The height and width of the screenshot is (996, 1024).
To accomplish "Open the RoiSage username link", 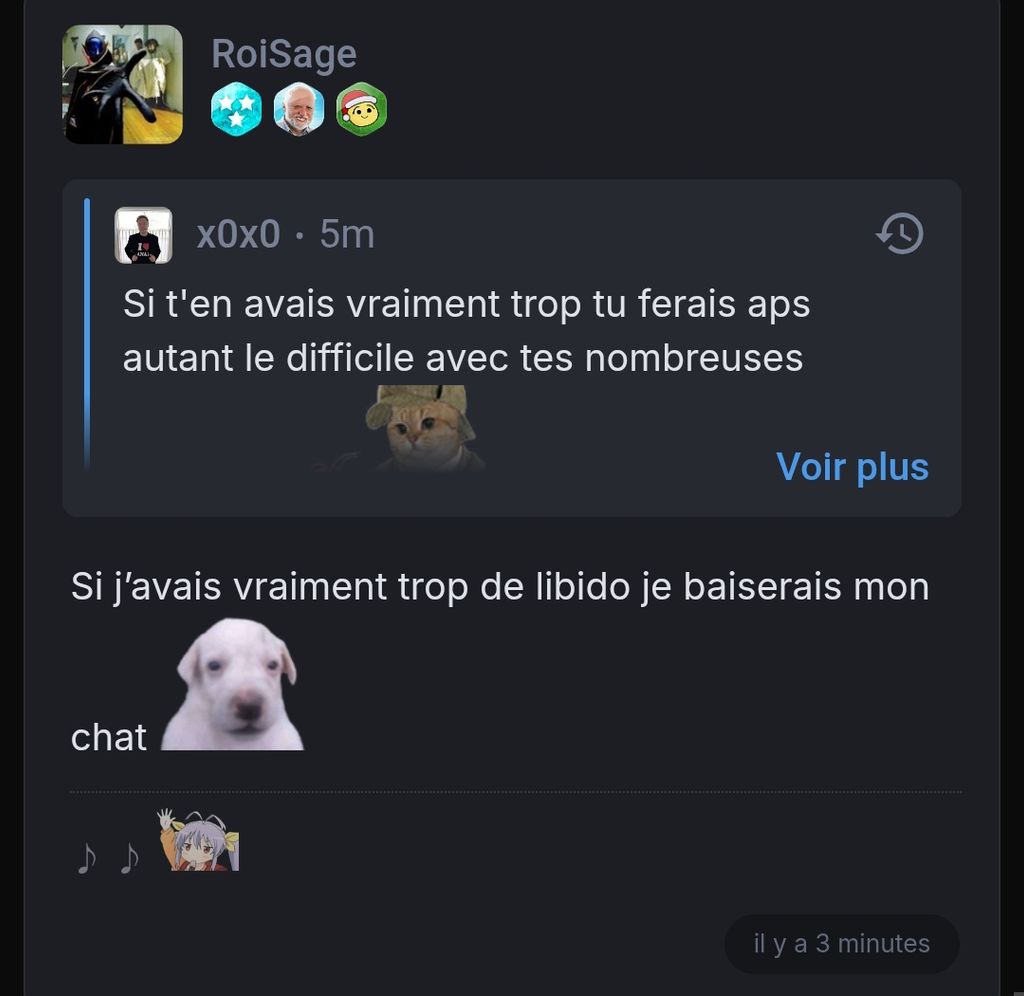I will [284, 54].
